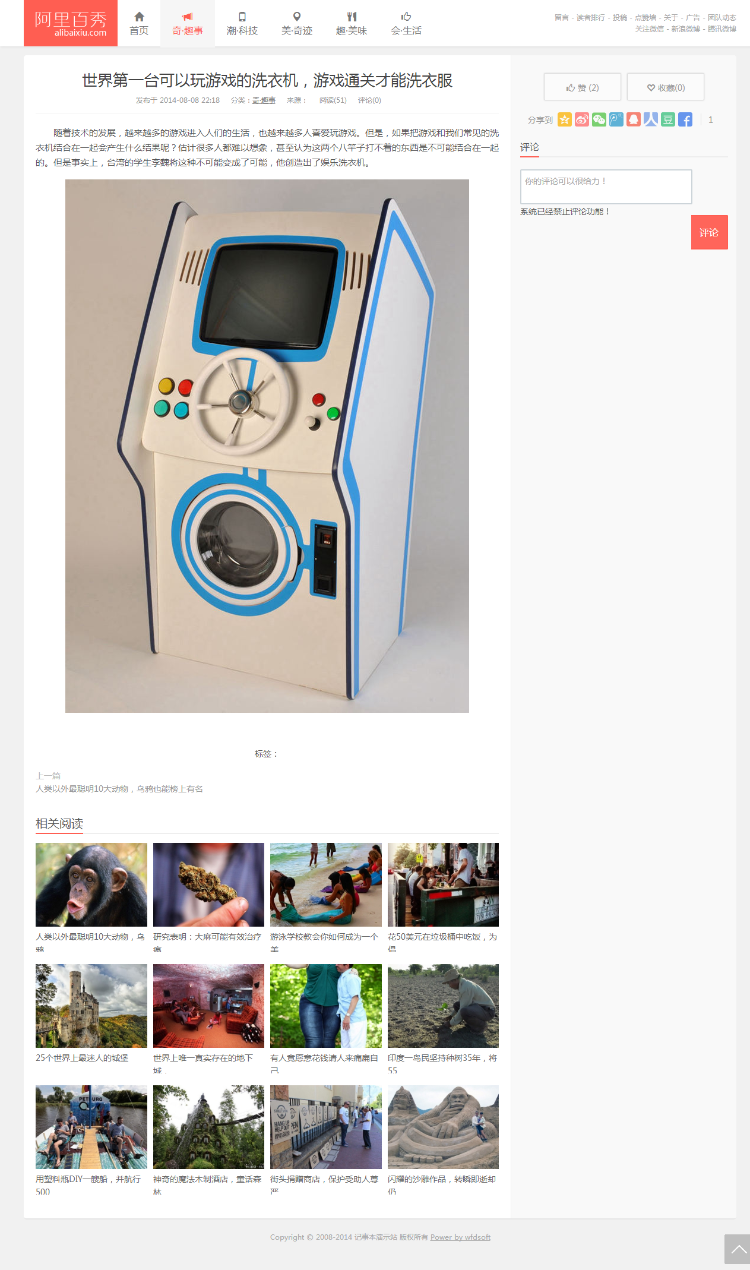Like this article with the 赞 button

(x=582, y=87)
